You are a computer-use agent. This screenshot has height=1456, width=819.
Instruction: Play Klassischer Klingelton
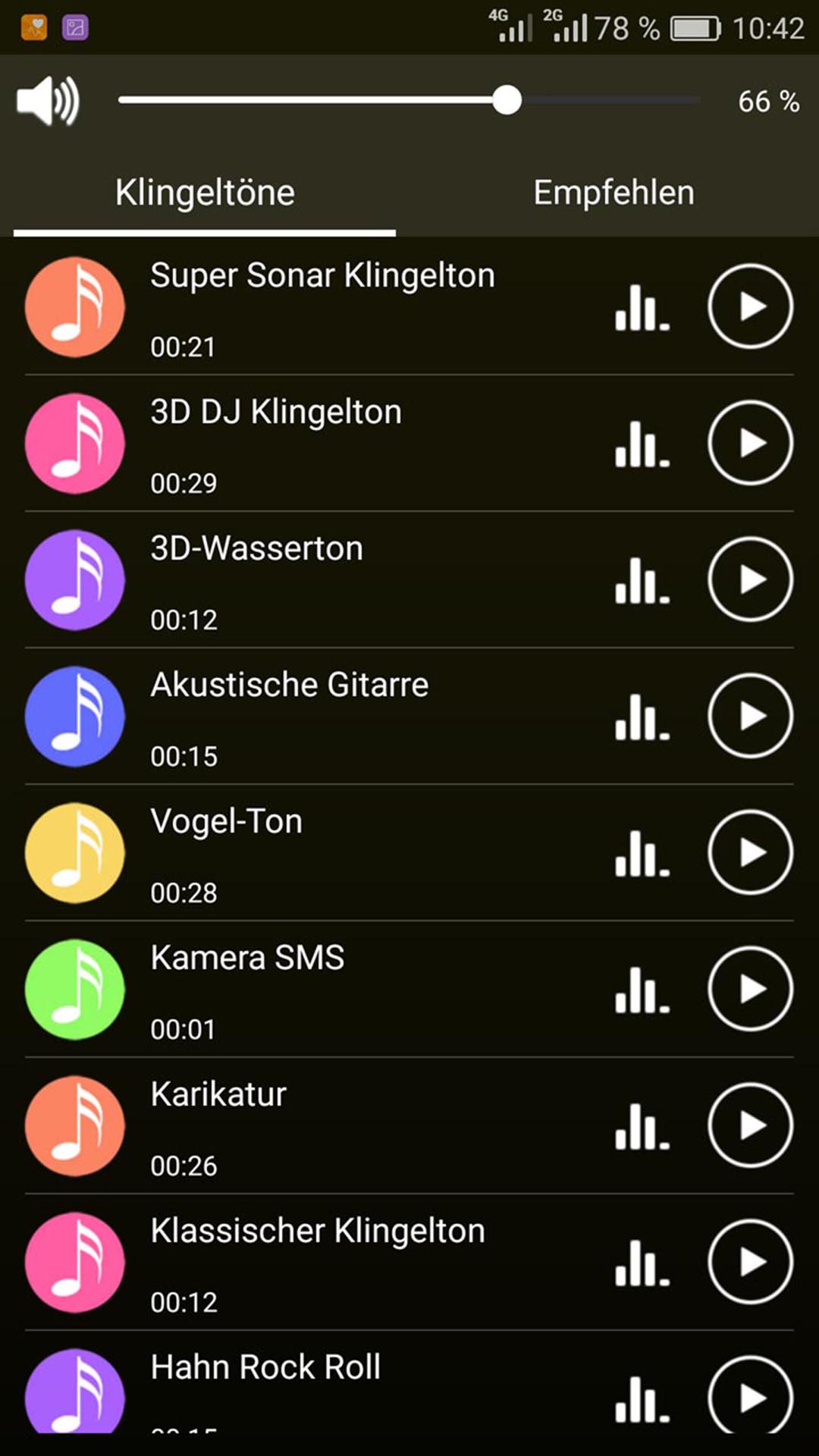click(x=750, y=1262)
